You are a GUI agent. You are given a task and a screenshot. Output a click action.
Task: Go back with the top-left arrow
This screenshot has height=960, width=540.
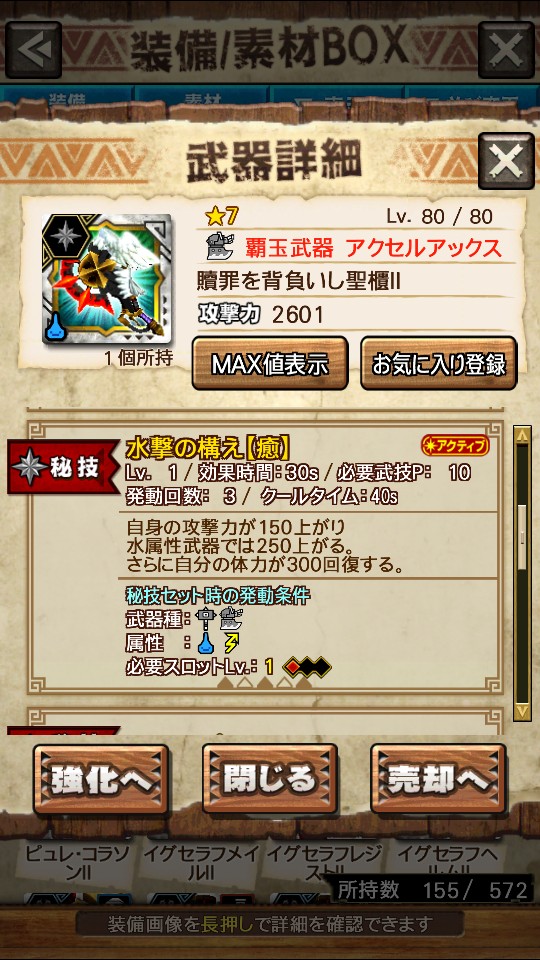tap(33, 50)
